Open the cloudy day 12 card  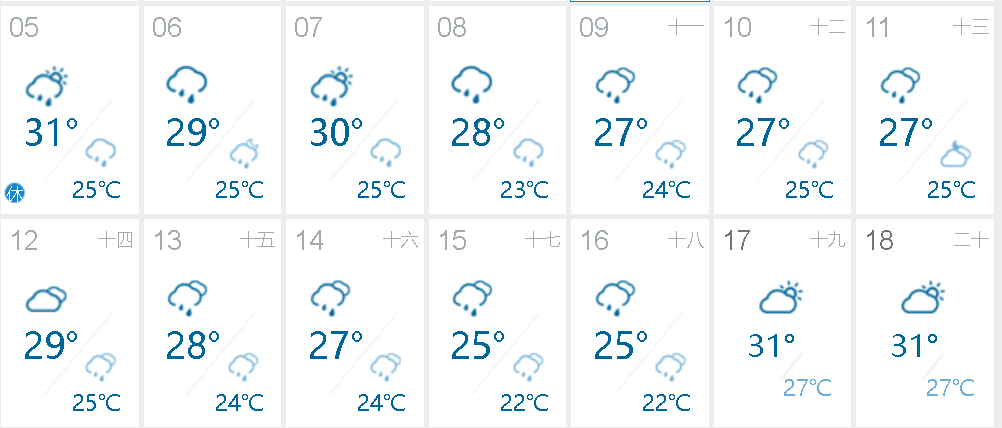point(70,322)
